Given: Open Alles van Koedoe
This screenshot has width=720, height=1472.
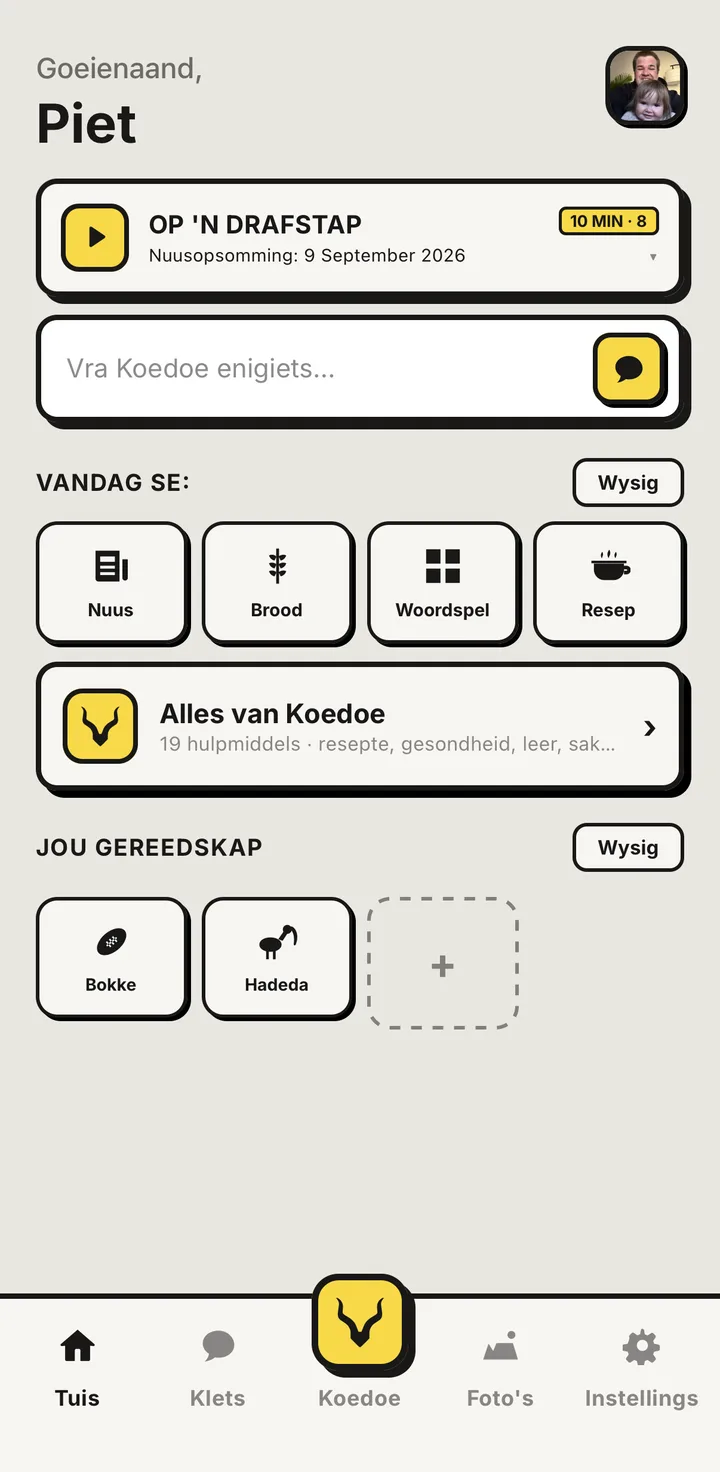Looking at the screenshot, I should [362, 728].
